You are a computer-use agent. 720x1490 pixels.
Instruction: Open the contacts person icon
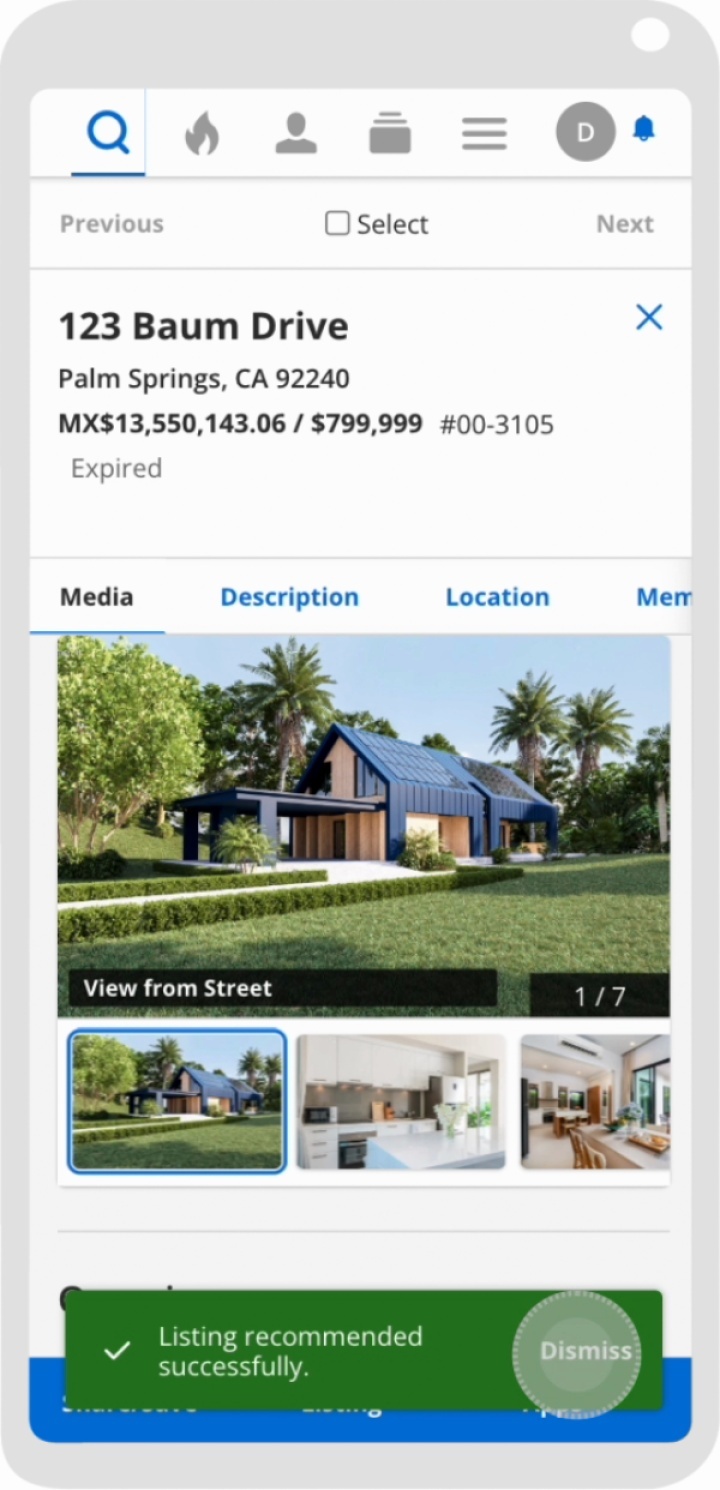click(296, 133)
